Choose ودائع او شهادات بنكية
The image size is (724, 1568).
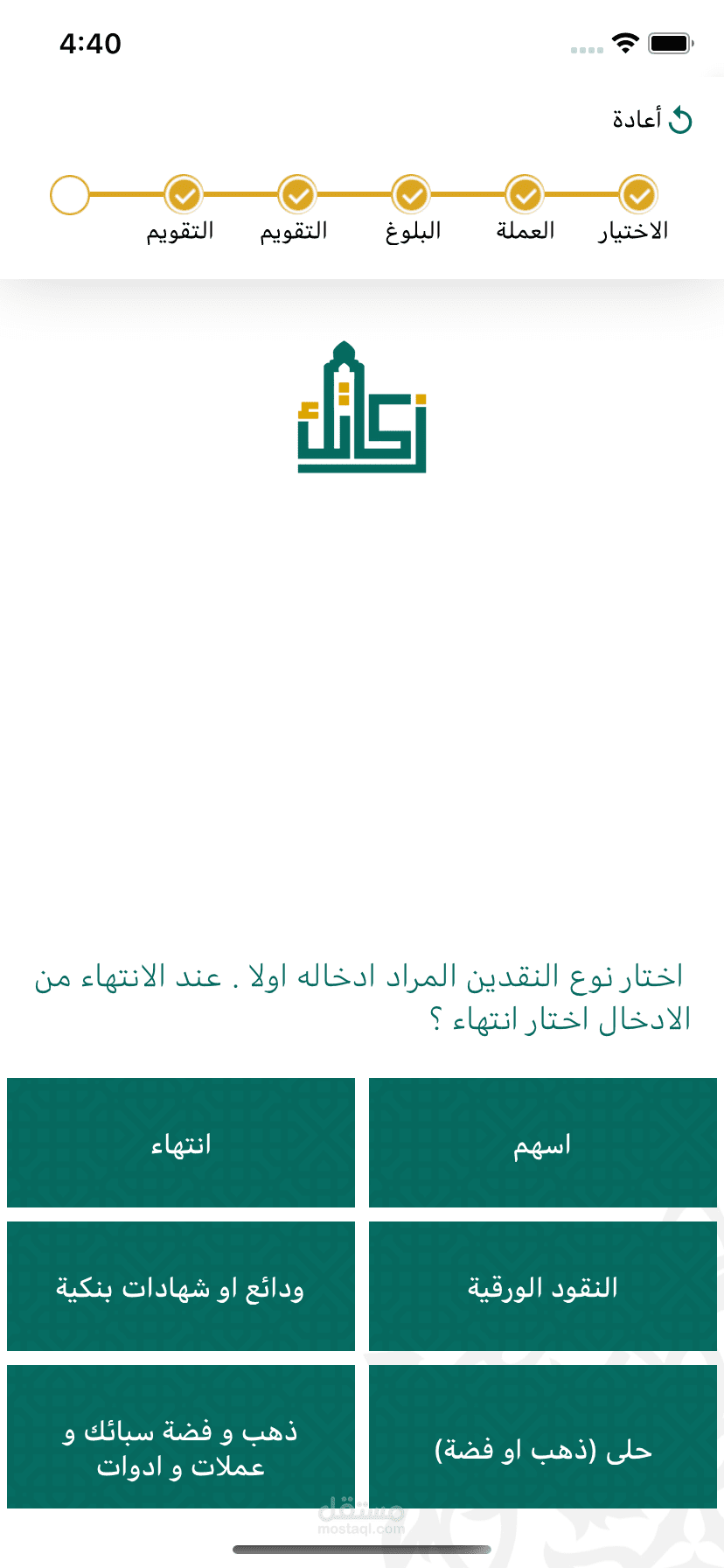tap(181, 1286)
